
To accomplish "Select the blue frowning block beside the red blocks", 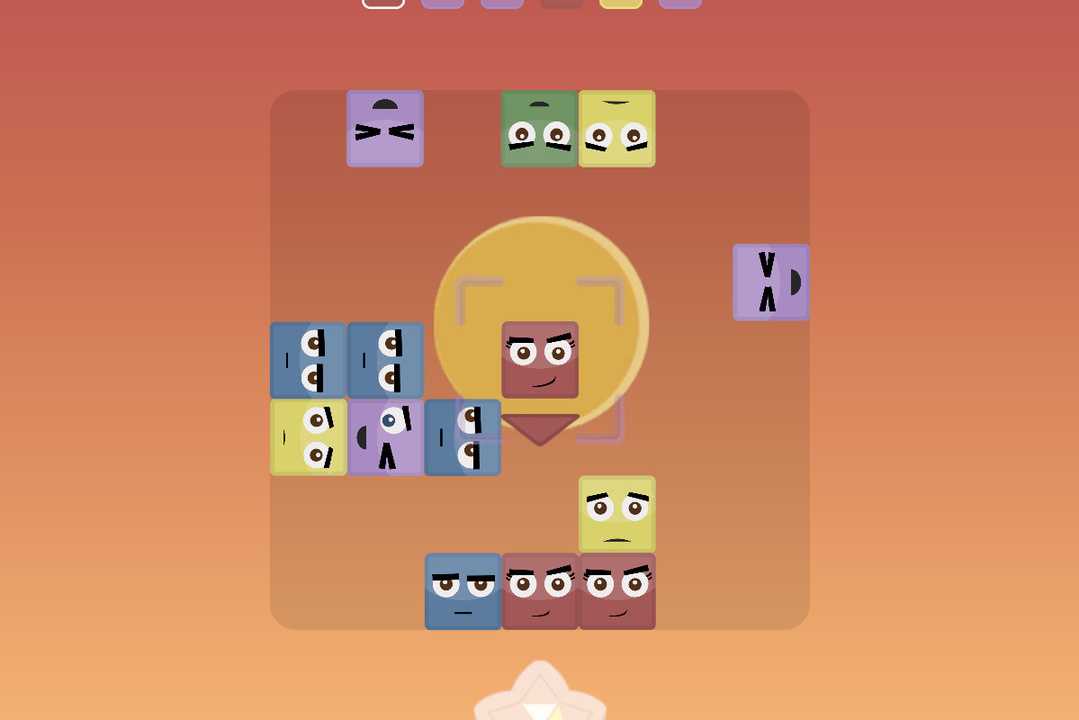I will click(x=463, y=591).
